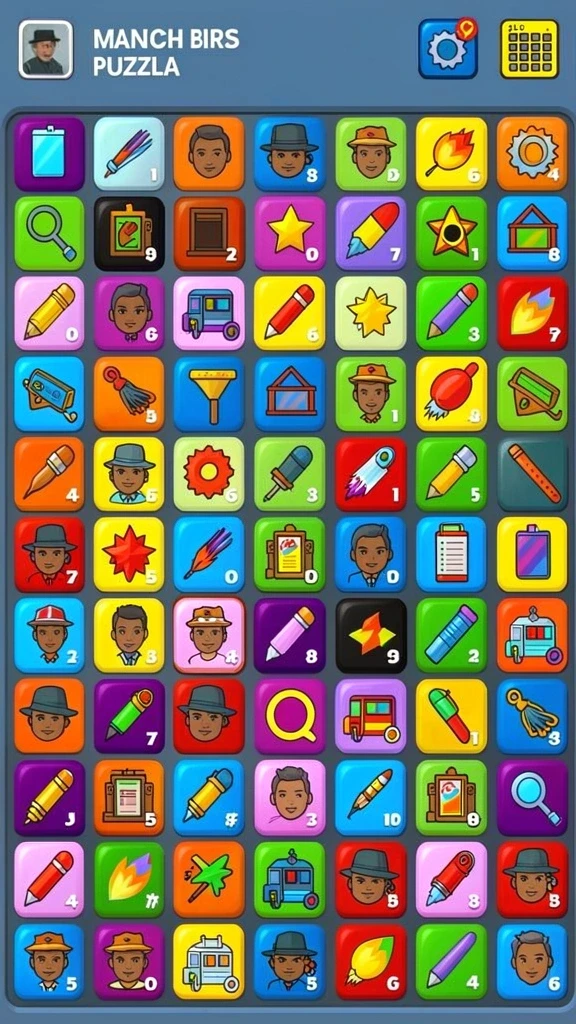Choose the blue clipboard checklist tile
Screen dimensions: 576x1024
tap(451, 554)
